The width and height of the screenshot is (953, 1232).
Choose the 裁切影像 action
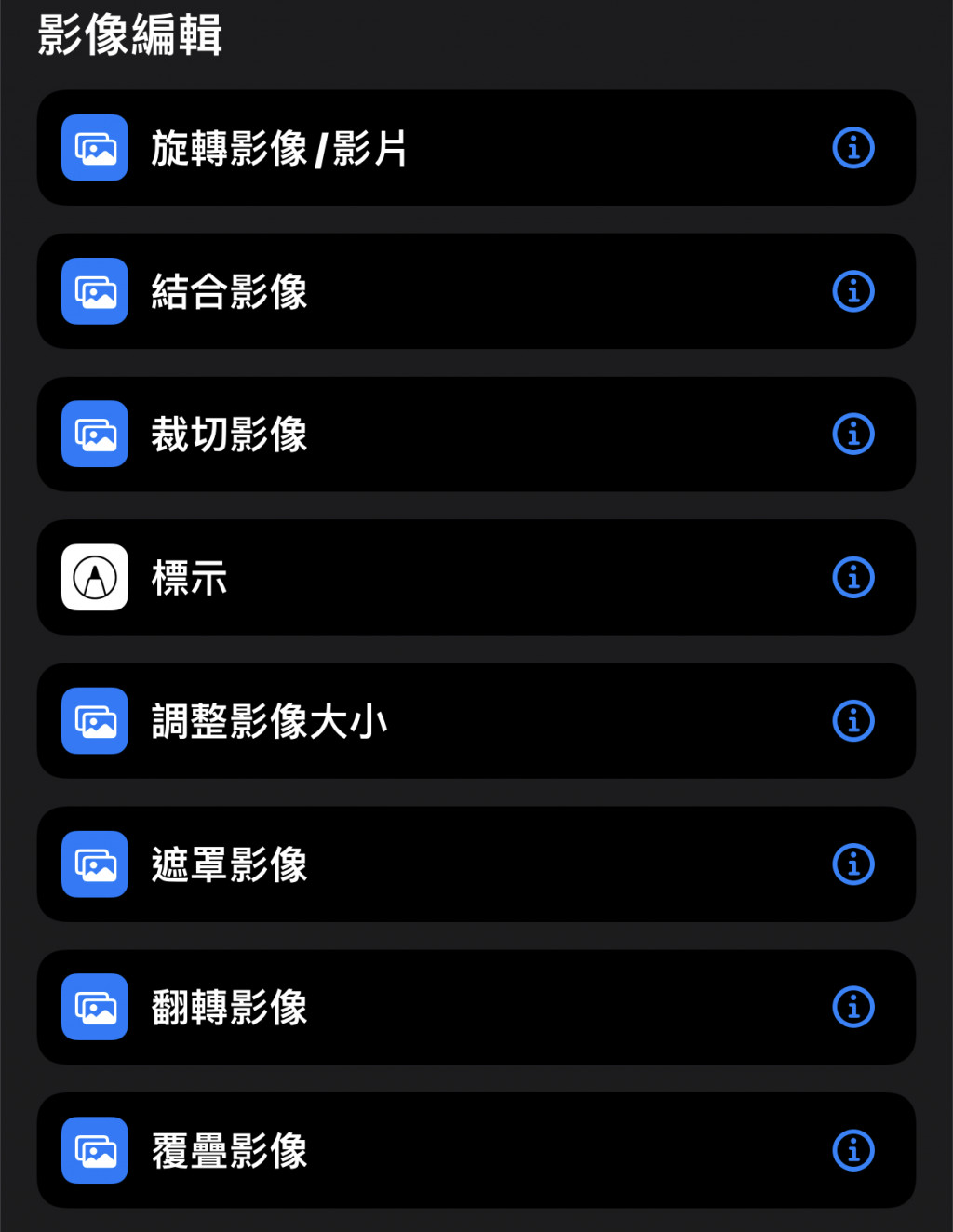click(x=230, y=435)
